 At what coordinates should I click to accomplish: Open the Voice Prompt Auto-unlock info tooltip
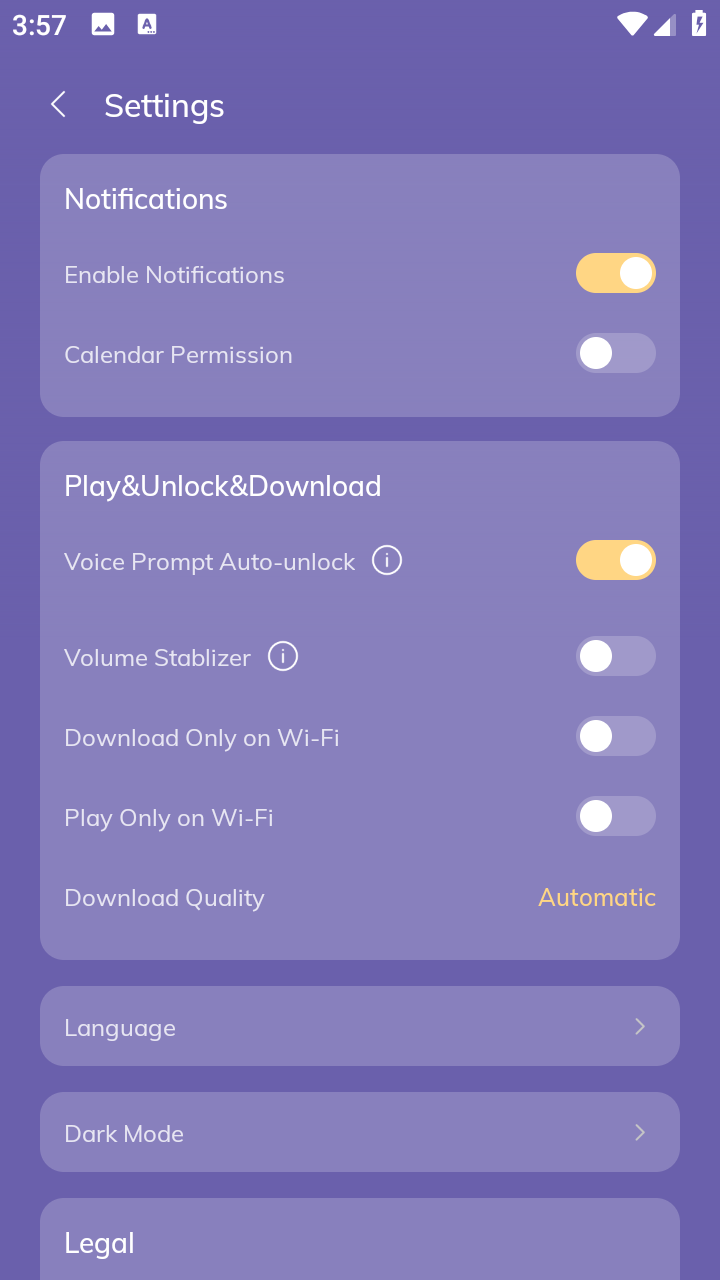tap(386, 560)
